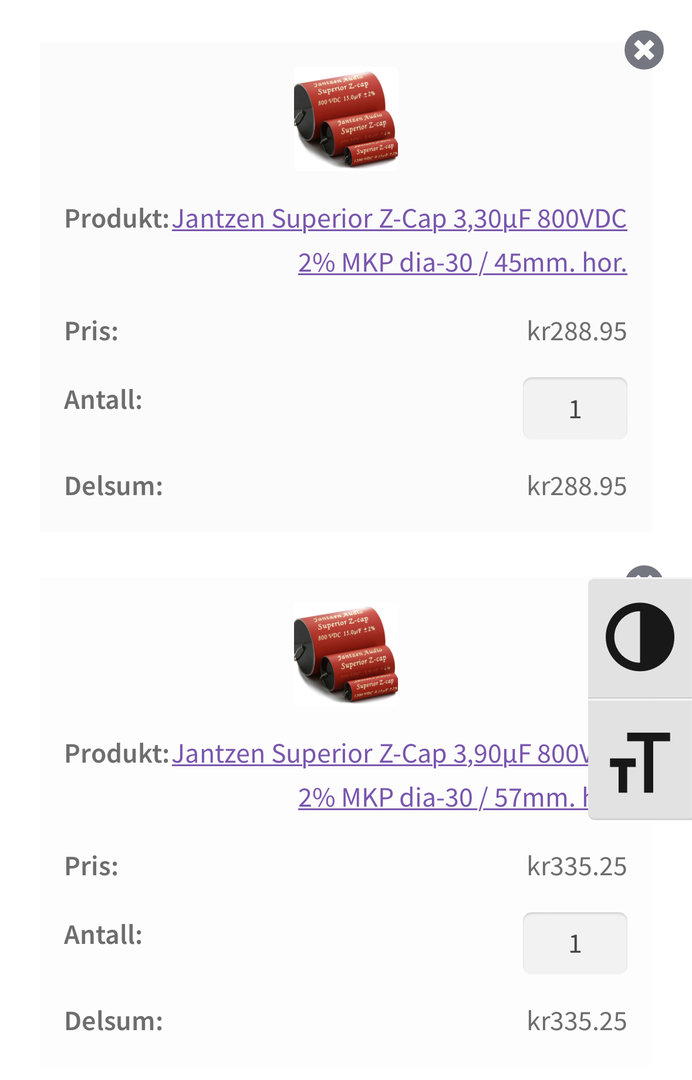The height and width of the screenshot is (1080, 692).
Task: Edit quantity for the 3,90µF Z-Cap
Action: click(575, 943)
